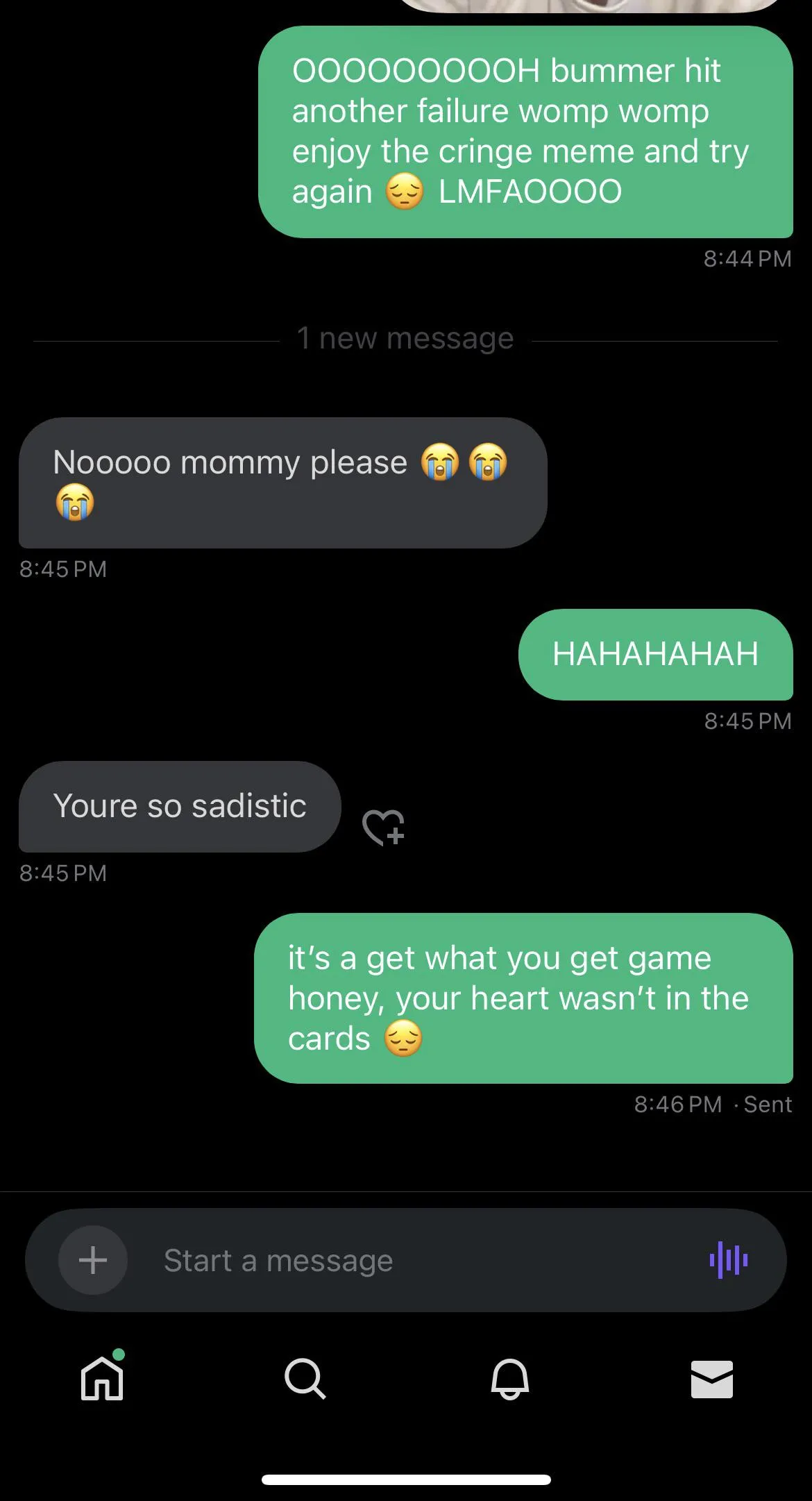
Task: Record a voice message
Action: coord(728,1259)
